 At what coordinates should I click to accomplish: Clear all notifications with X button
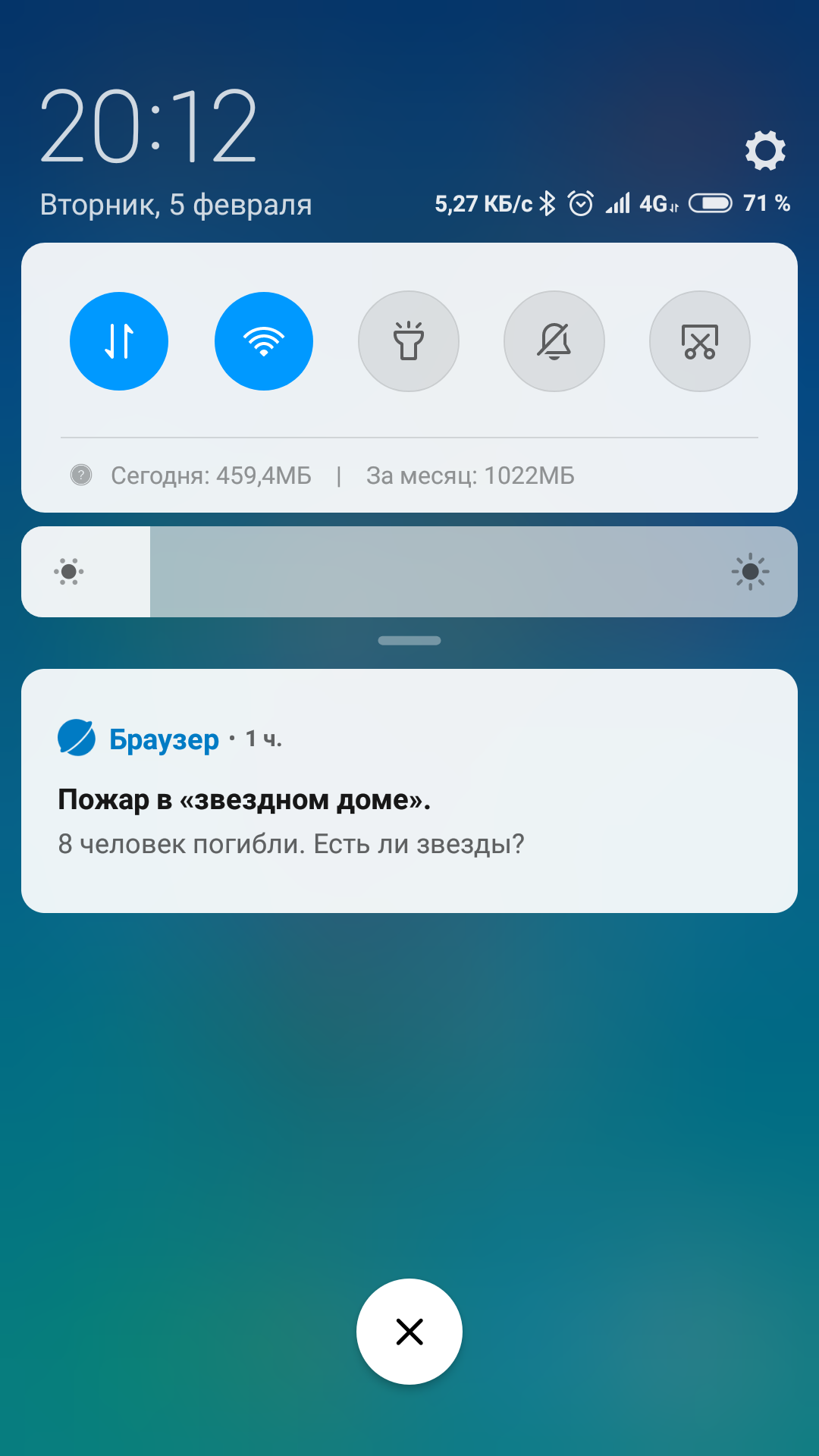pyautogui.click(x=409, y=1332)
